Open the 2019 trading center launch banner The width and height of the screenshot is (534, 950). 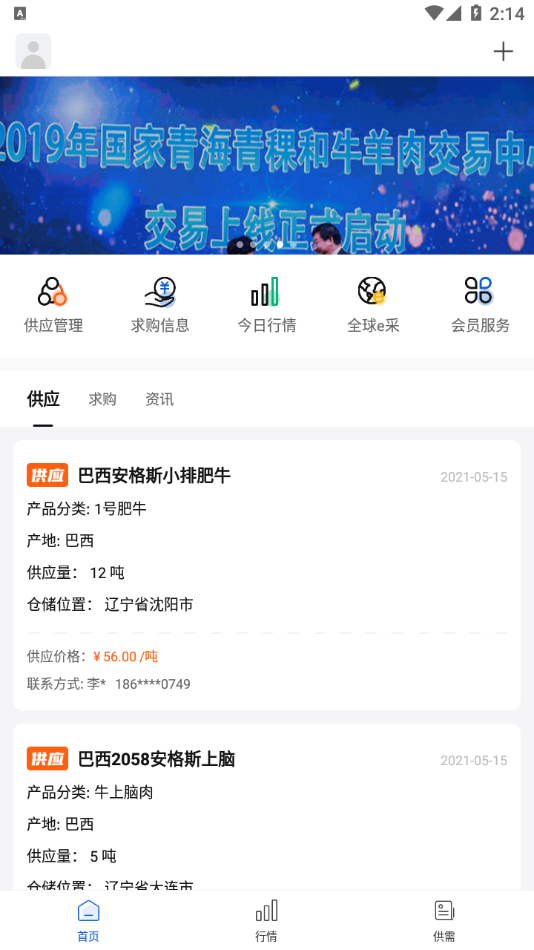(267, 165)
